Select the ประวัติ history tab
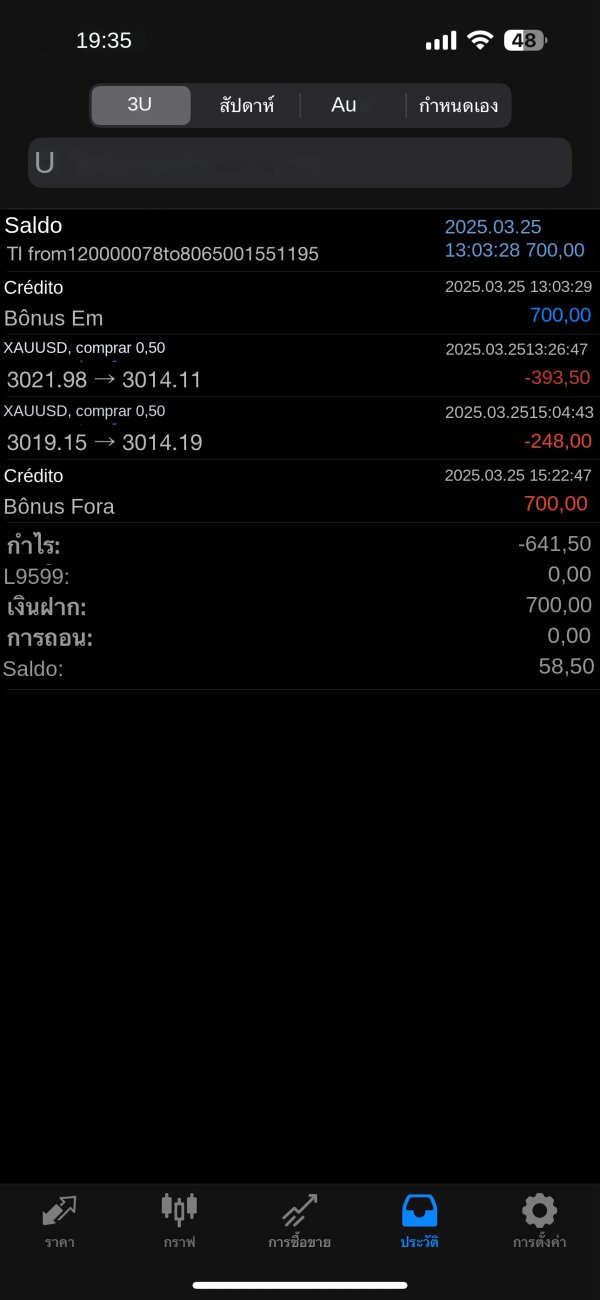600x1300 pixels. coord(420,1222)
